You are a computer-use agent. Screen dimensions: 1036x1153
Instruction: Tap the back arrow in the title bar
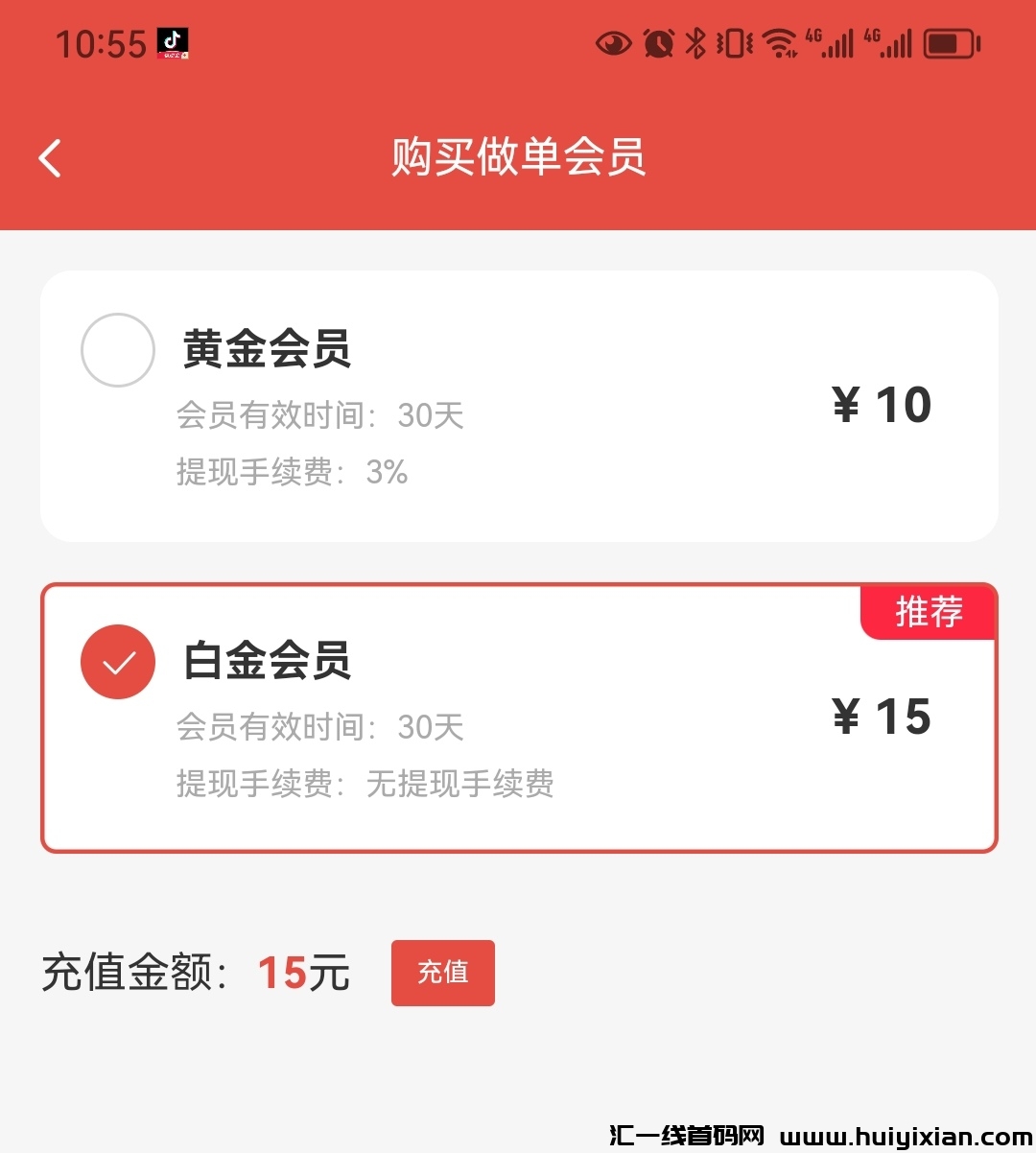(49, 158)
